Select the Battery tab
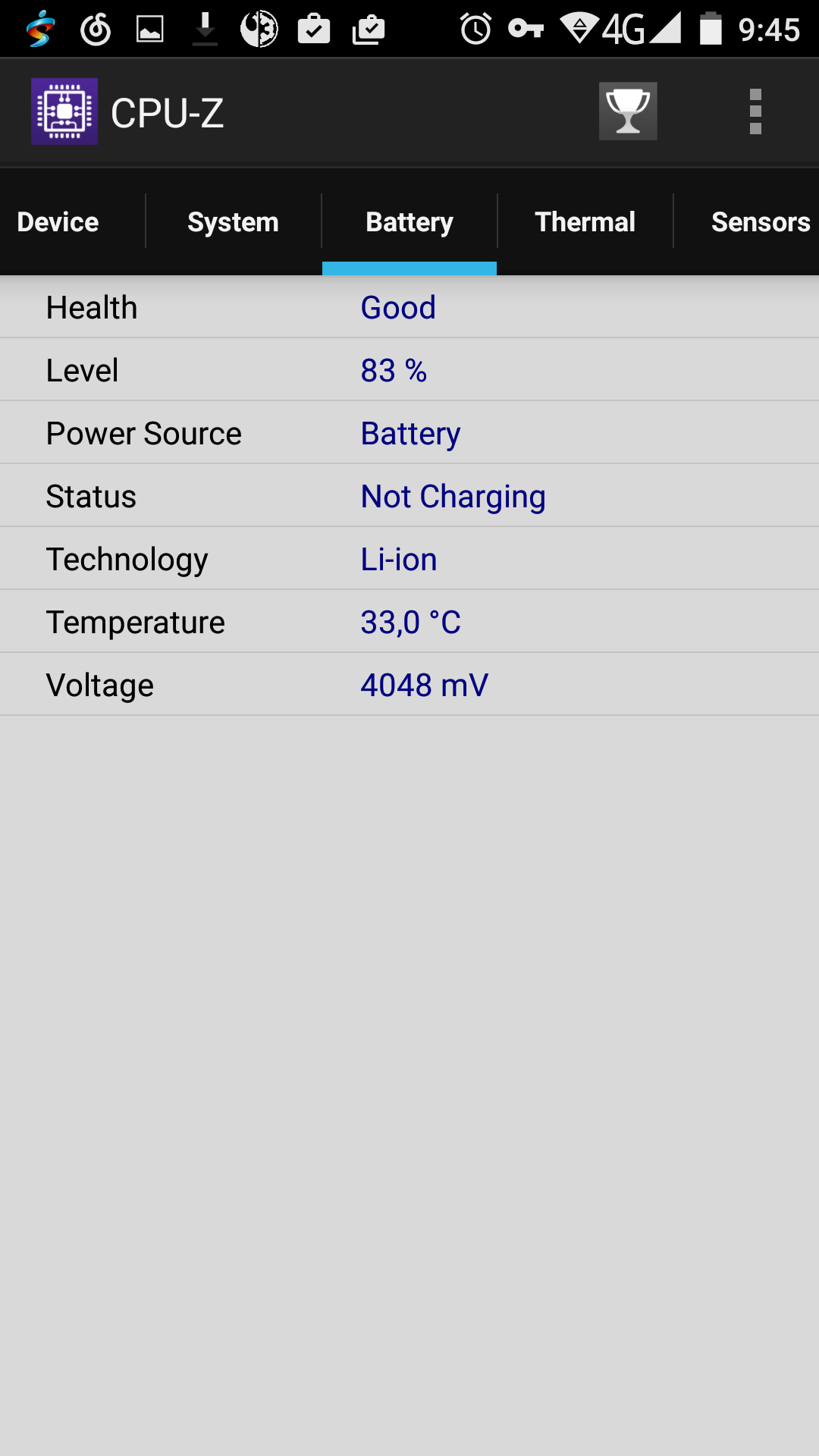The image size is (819, 1456). point(409,222)
